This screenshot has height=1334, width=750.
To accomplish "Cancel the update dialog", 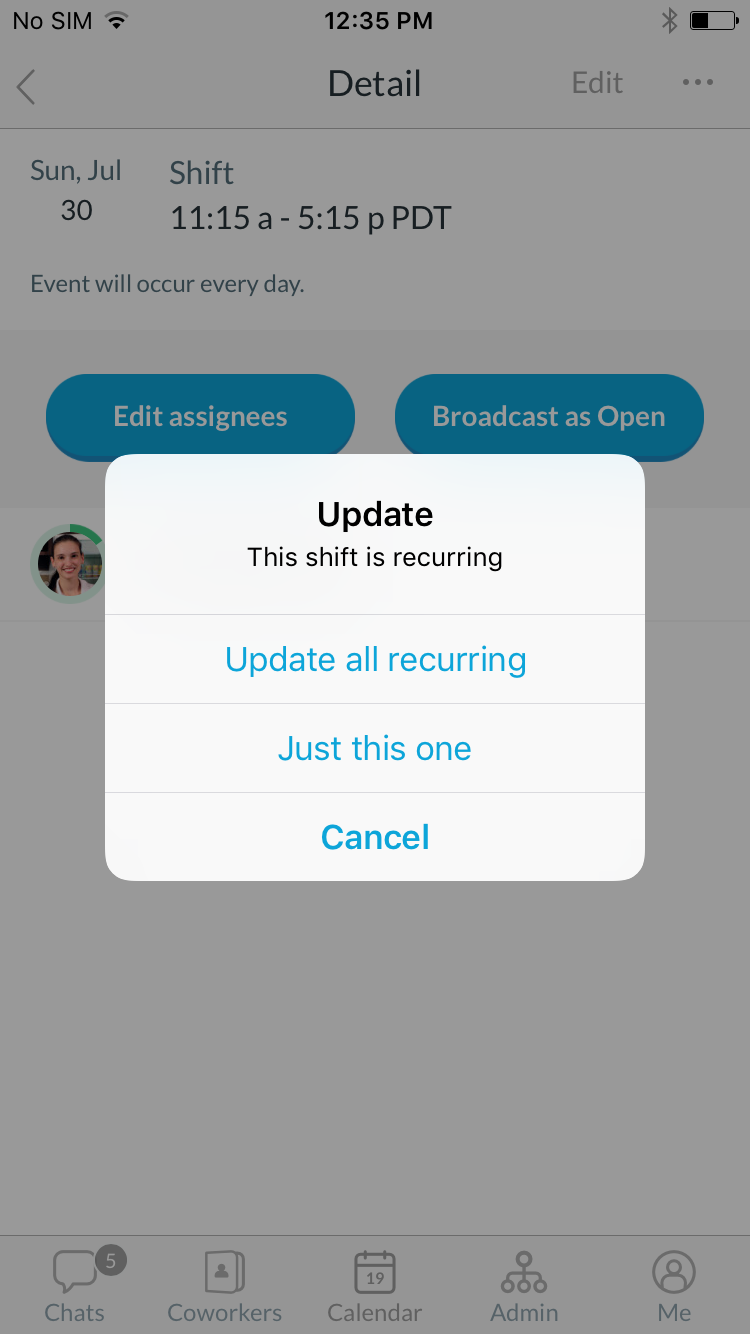I will click(x=375, y=837).
